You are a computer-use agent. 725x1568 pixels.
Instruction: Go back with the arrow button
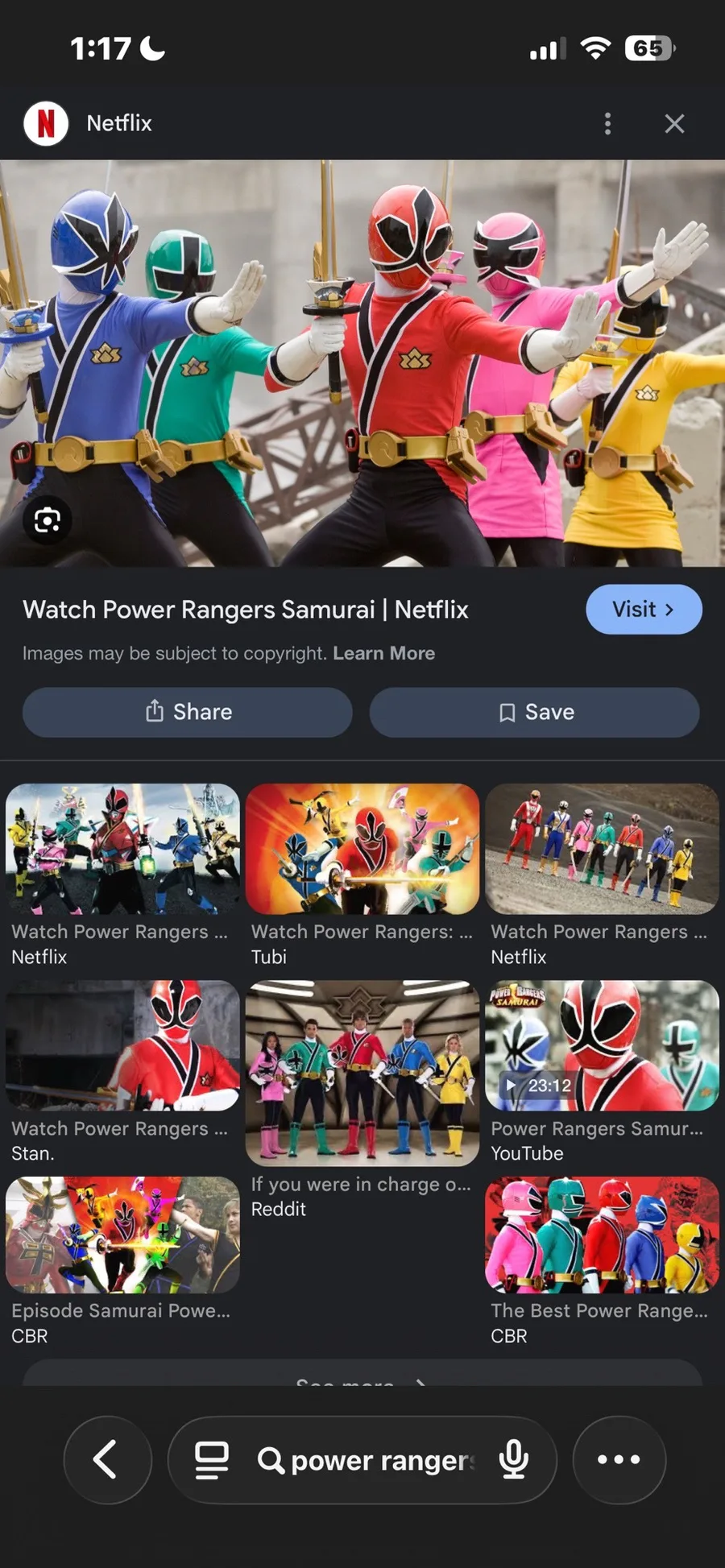pos(108,1459)
